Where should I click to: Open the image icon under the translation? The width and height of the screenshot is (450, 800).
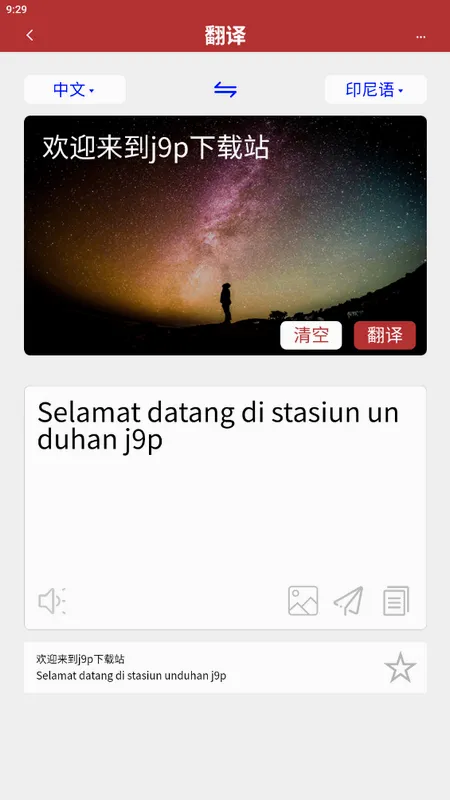click(x=303, y=601)
